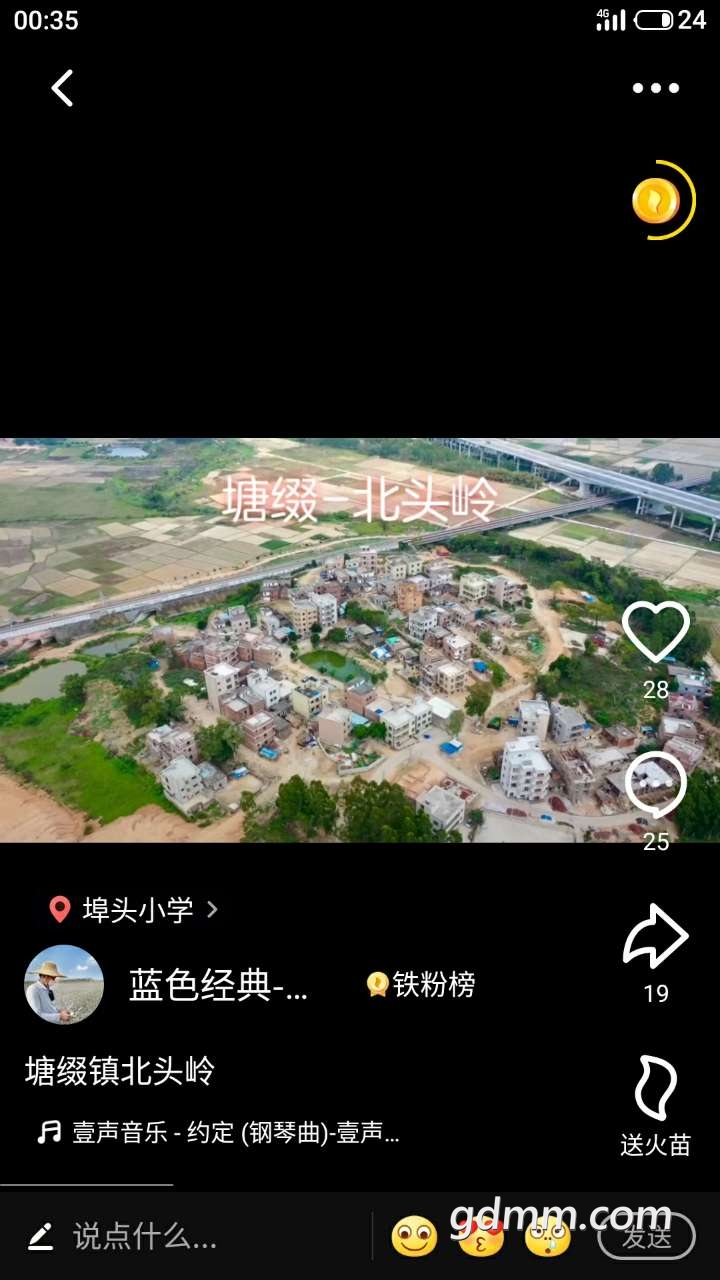Like this video with the heart
The width and height of the screenshot is (720, 1280).
click(x=655, y=635)
